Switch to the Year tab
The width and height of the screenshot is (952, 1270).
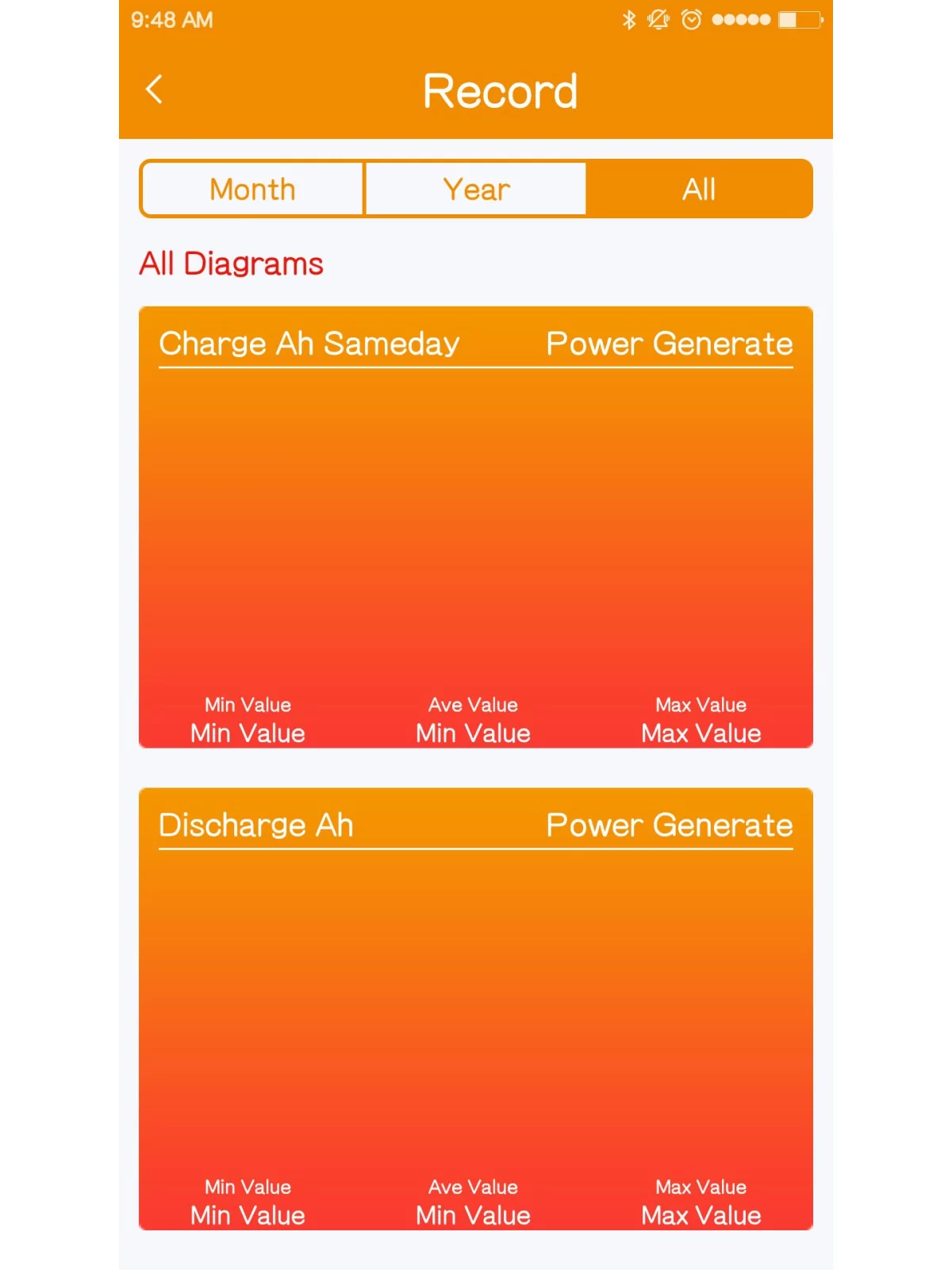point(476,190)
